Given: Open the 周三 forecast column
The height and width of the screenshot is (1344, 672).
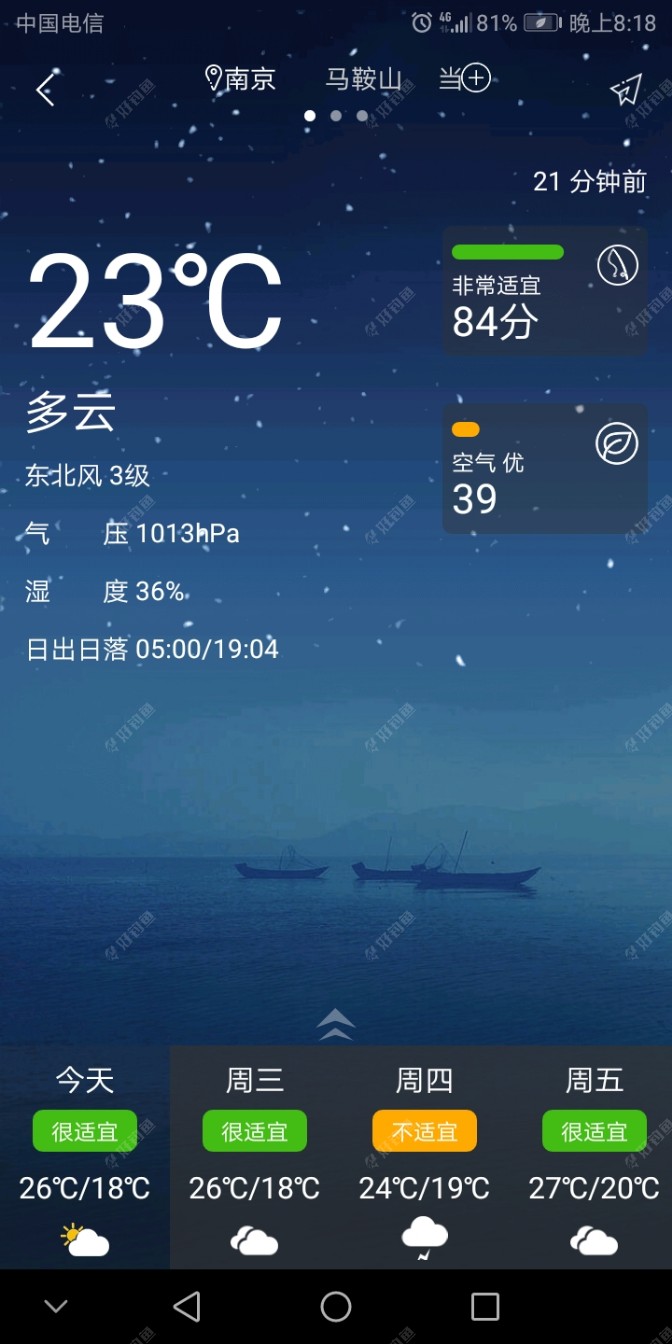Looking at the screenshot, I should click(255, 1157).
